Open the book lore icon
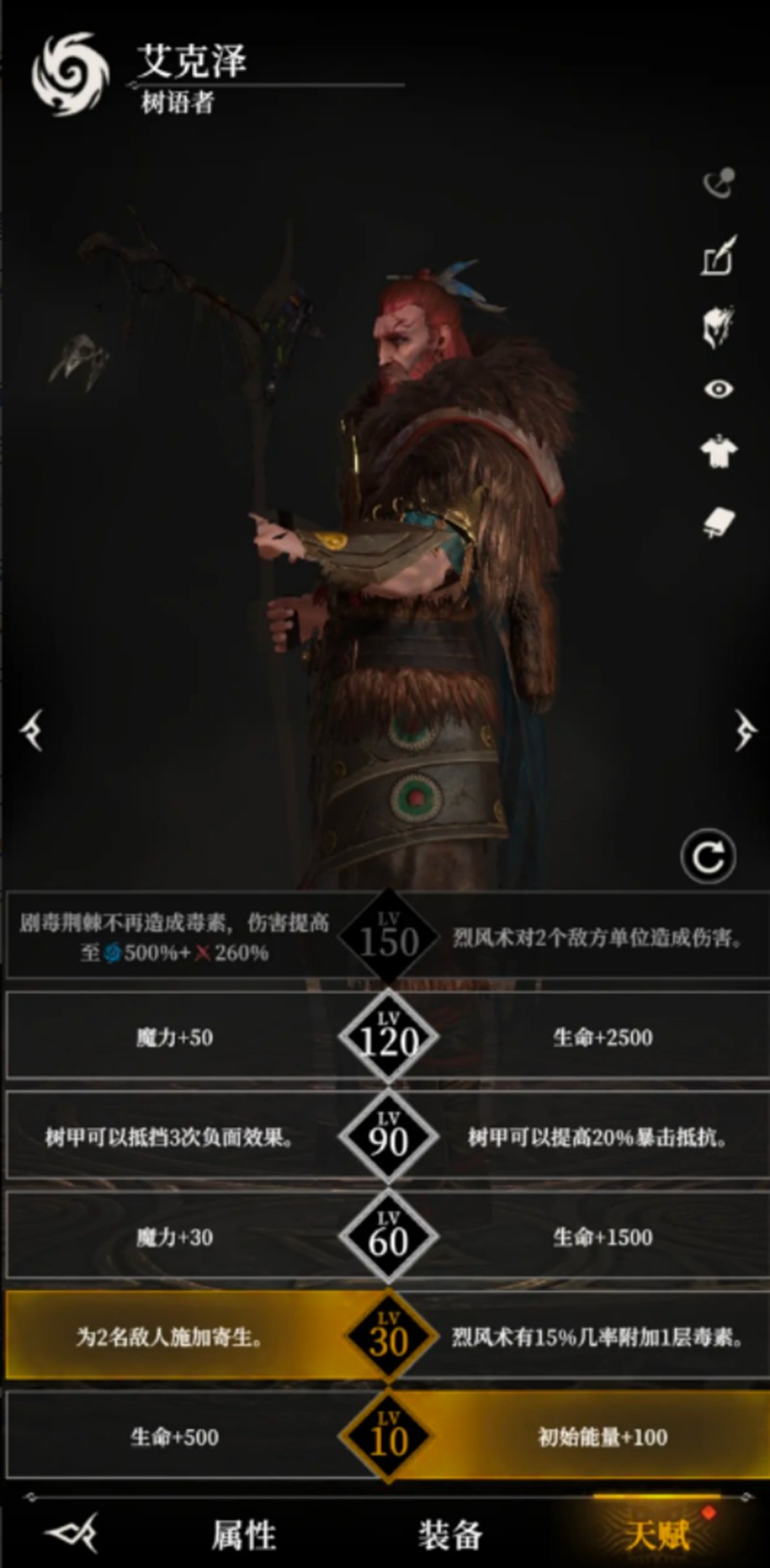Image resolution: width=770 pixels, height=1568 pixels. click(718, 522)
